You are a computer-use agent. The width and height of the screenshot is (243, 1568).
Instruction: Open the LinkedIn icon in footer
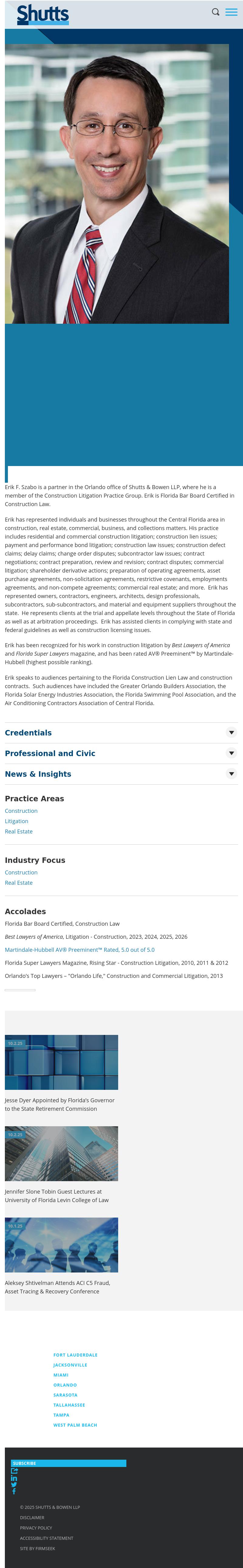[x=14, y=1478]
